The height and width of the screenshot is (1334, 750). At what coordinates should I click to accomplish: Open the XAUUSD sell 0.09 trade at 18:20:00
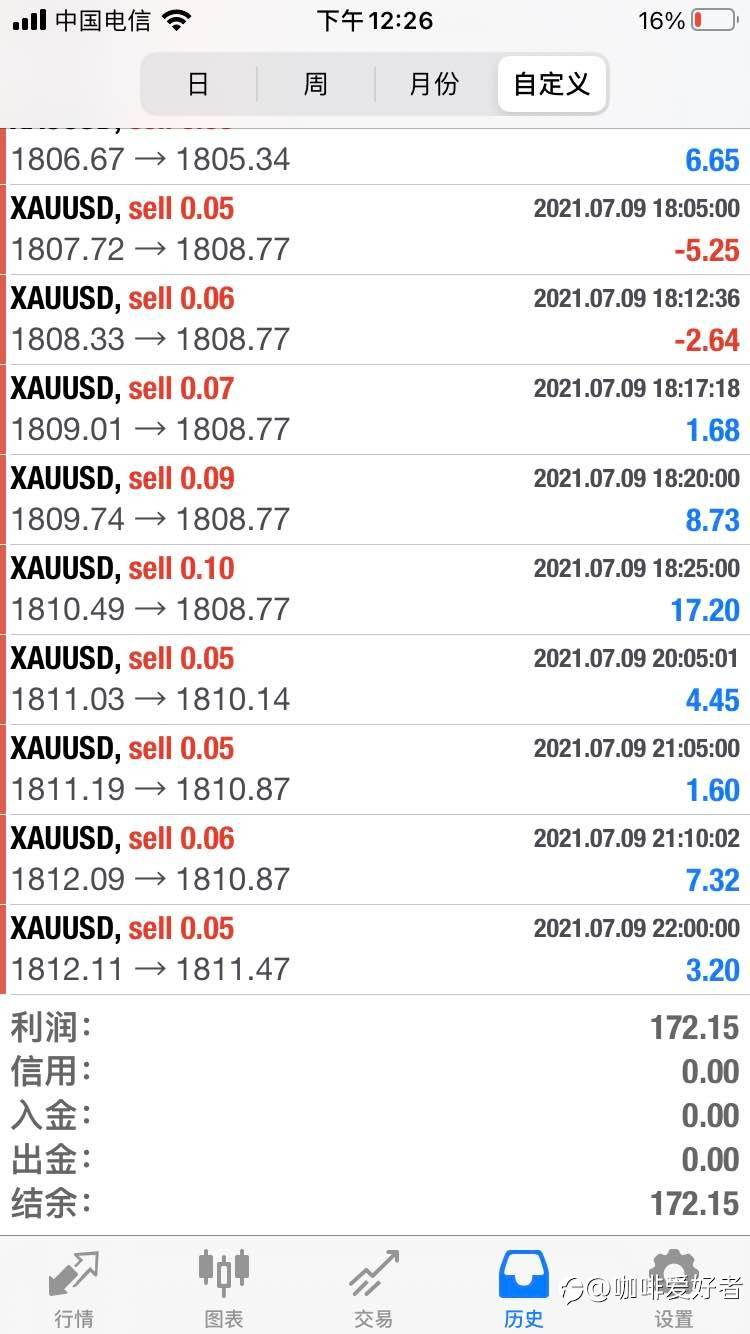(375, 499)
